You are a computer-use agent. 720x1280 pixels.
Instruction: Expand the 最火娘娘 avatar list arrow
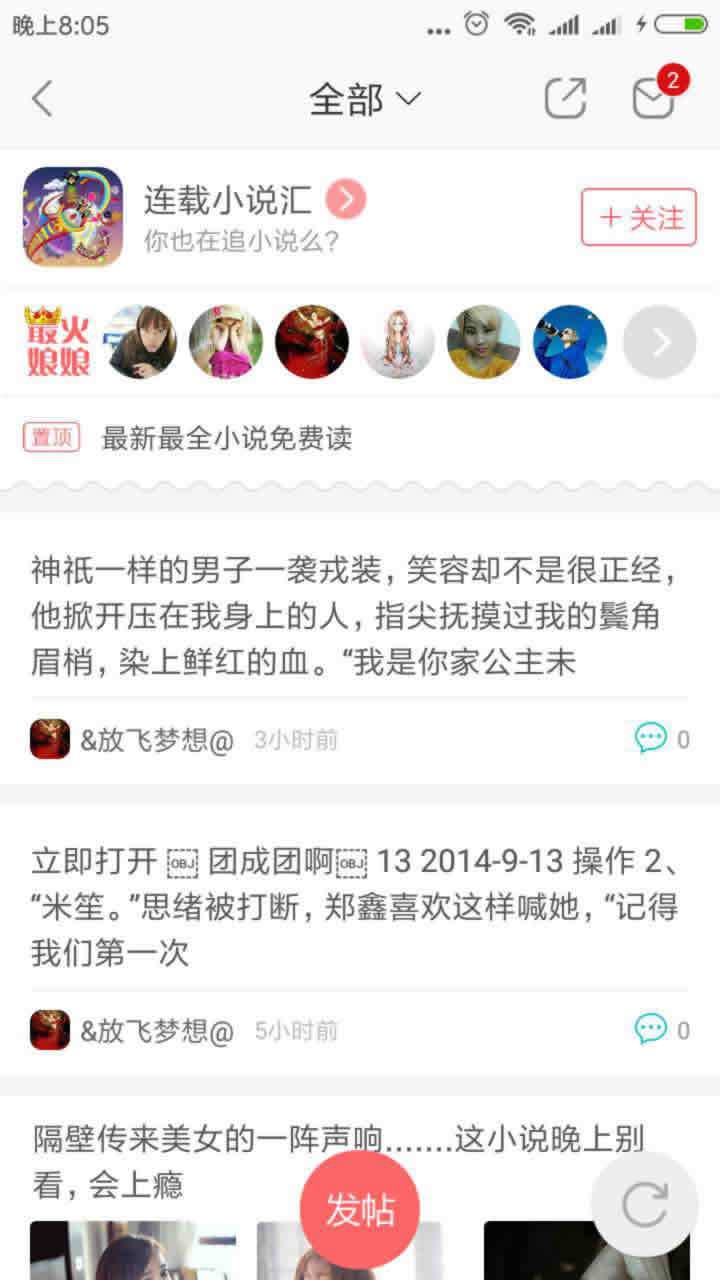659,343
